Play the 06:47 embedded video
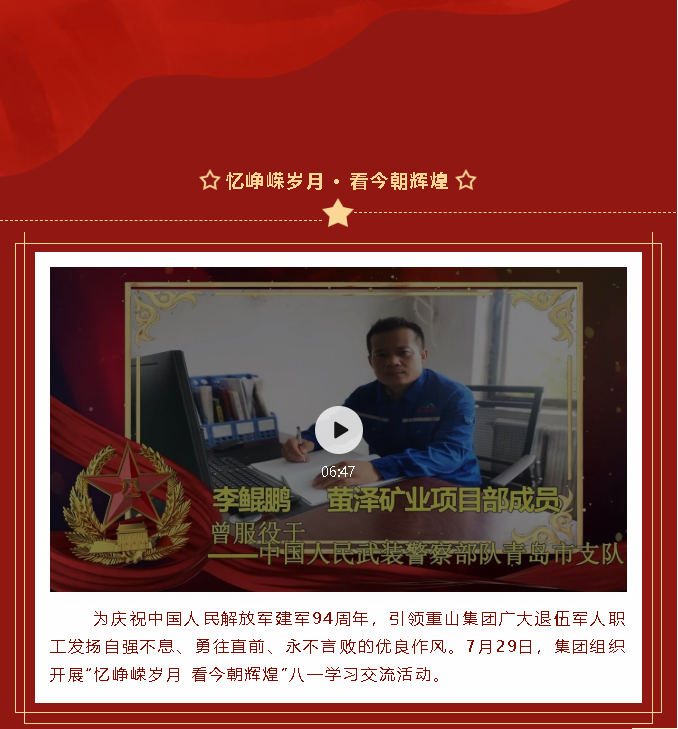Image resolution: width=678 pixels, height=729 pixels. point(339,430)
